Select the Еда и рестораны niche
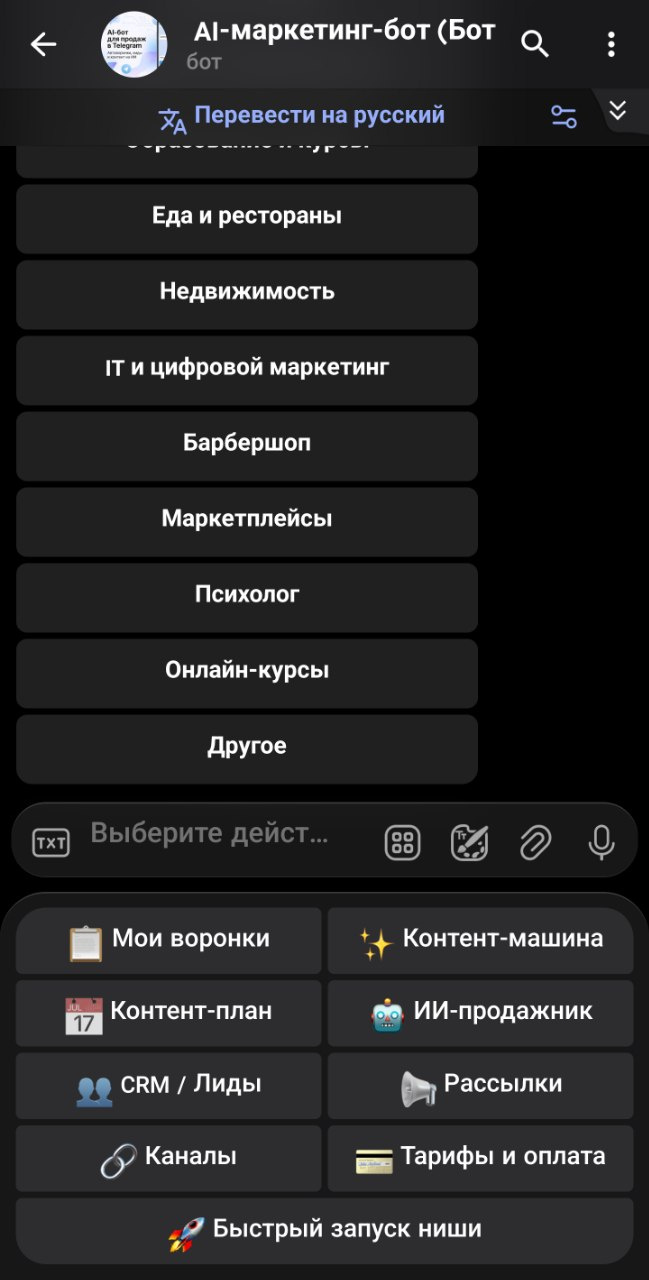Viewport: 649px width, 1280px height. coord(247,216)
